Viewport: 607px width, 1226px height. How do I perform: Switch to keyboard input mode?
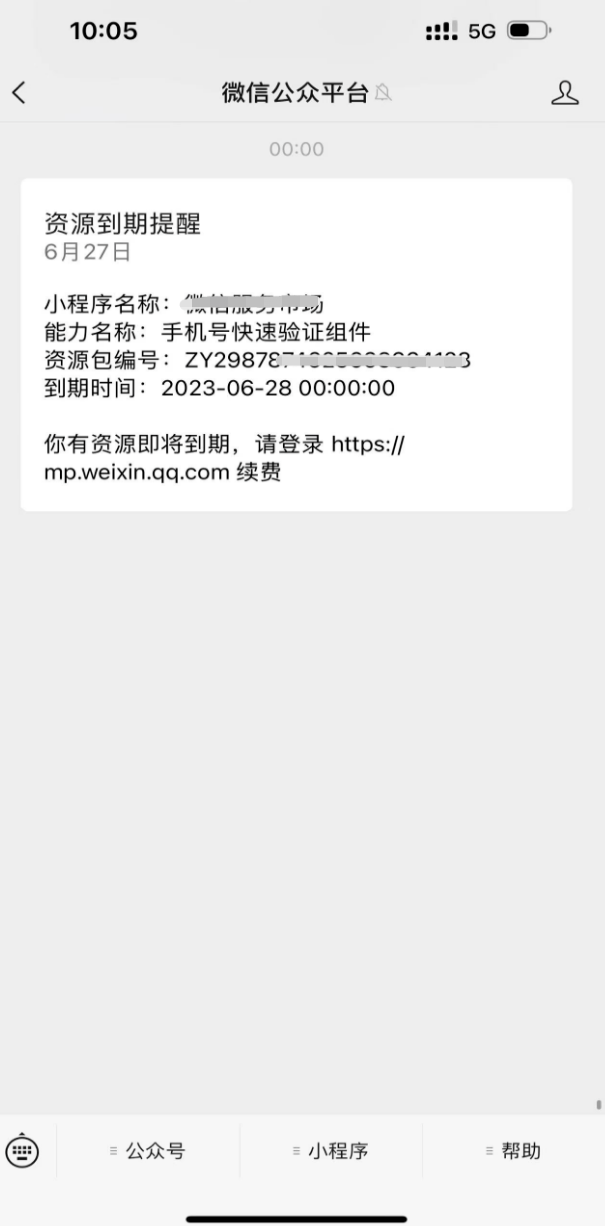point(23,1151)
